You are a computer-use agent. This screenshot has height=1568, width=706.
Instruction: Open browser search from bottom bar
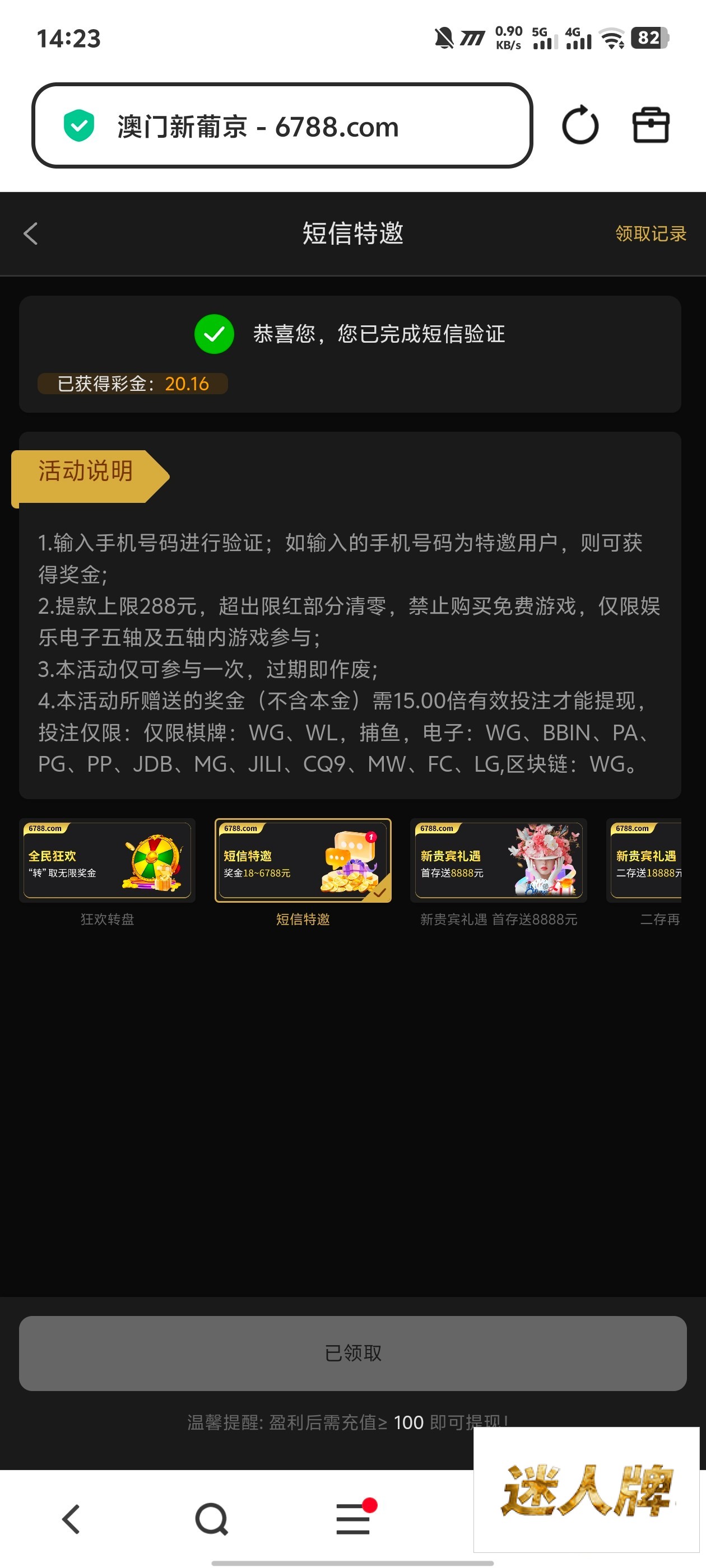coord(211,1519)
